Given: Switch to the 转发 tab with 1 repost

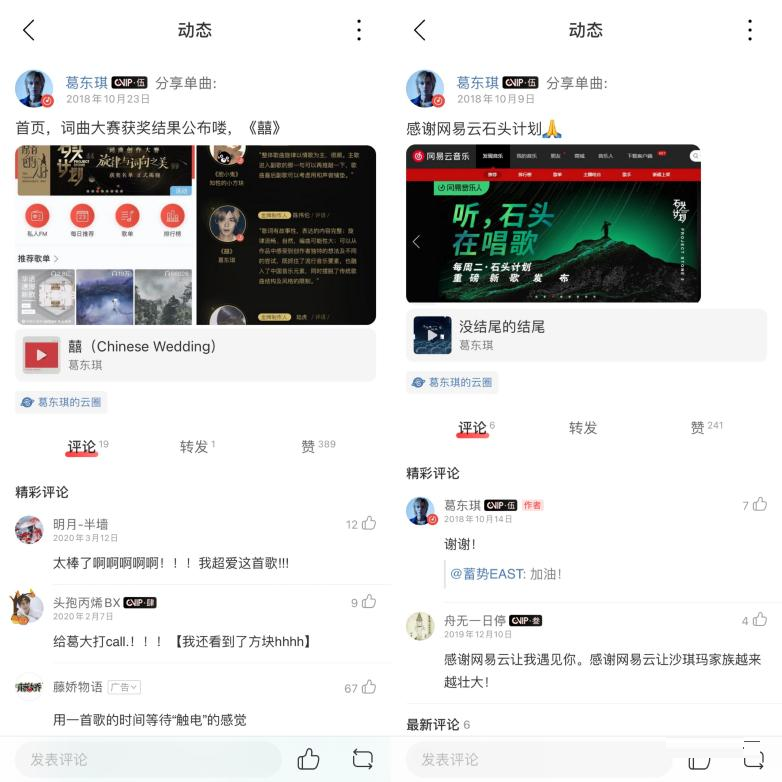Looking at the screenshot, I should [x=196, y=446].
